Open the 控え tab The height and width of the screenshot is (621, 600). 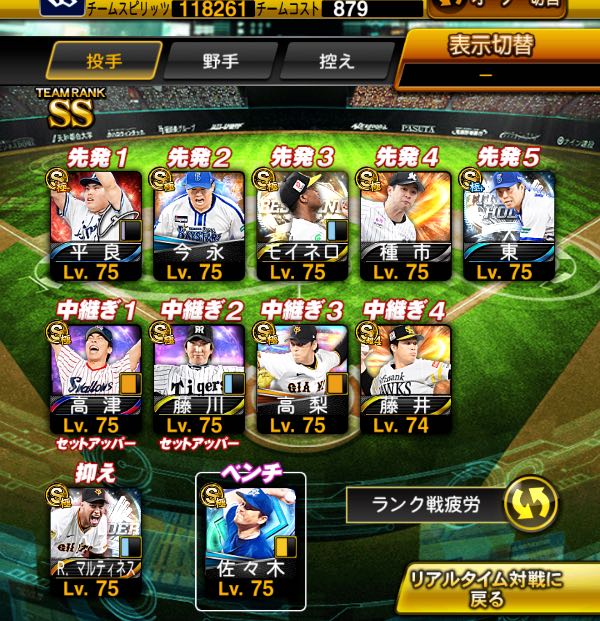click(337, 61)
